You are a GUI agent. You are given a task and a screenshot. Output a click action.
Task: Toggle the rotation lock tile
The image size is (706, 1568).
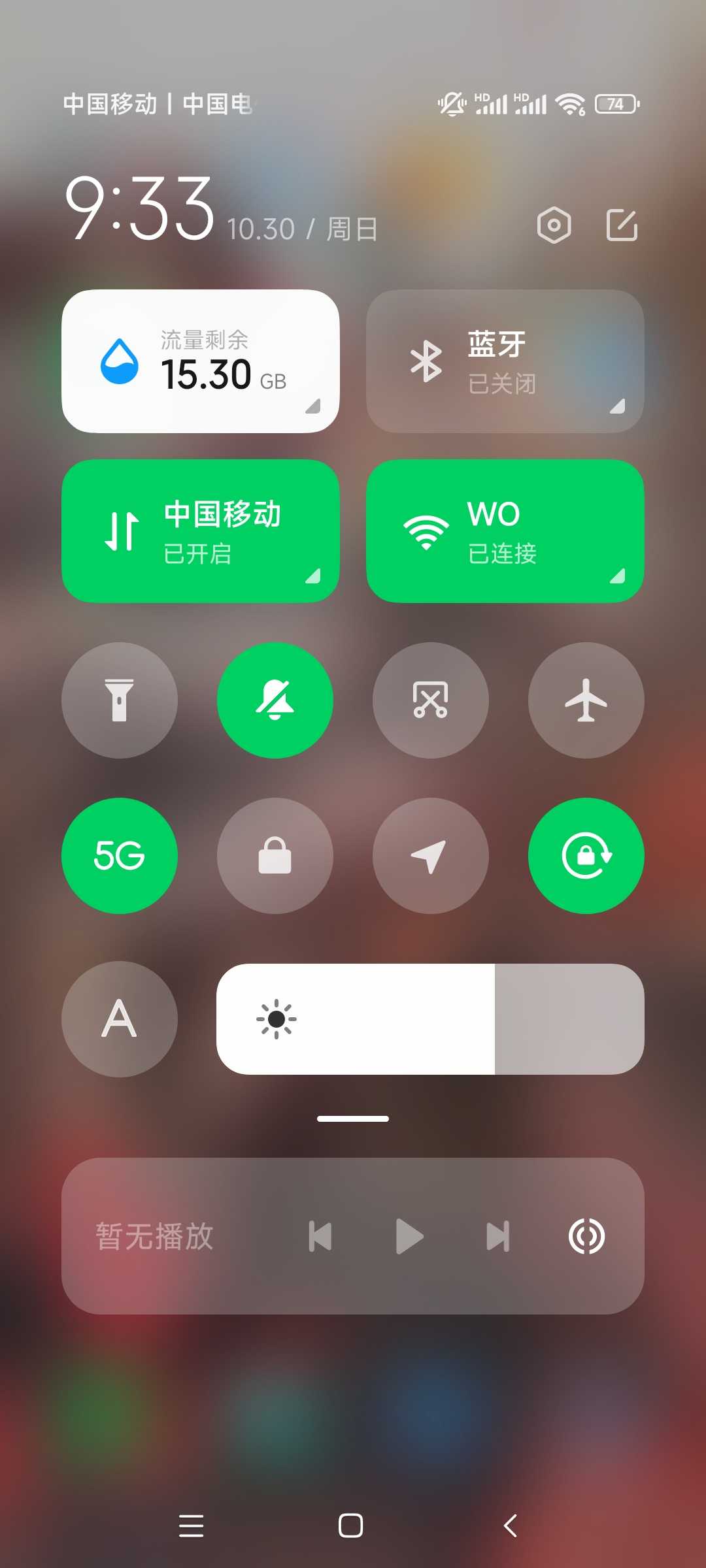coord(586,856)
